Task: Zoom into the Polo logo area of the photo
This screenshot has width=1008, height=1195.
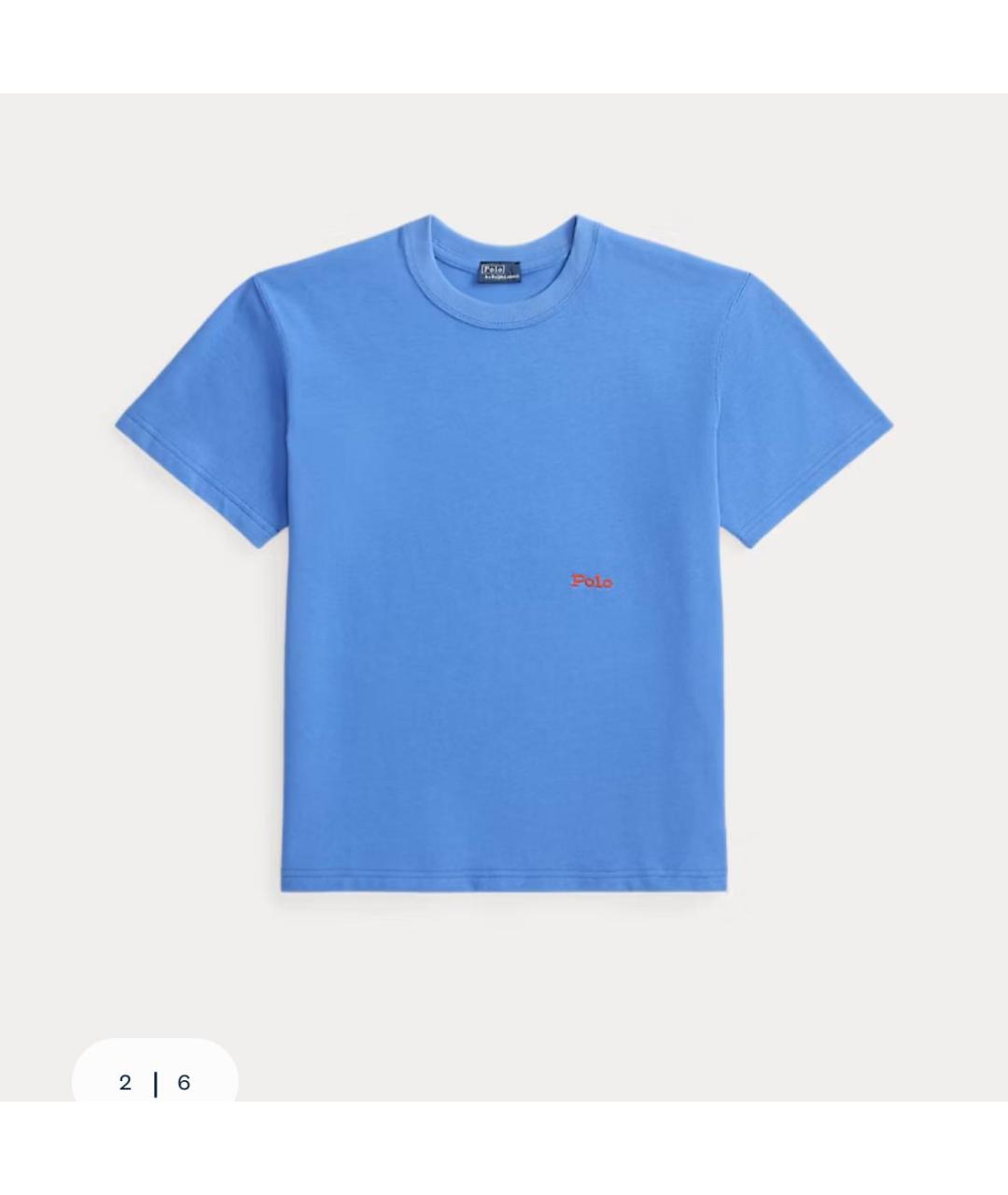Action: click(x=590, y=581)
